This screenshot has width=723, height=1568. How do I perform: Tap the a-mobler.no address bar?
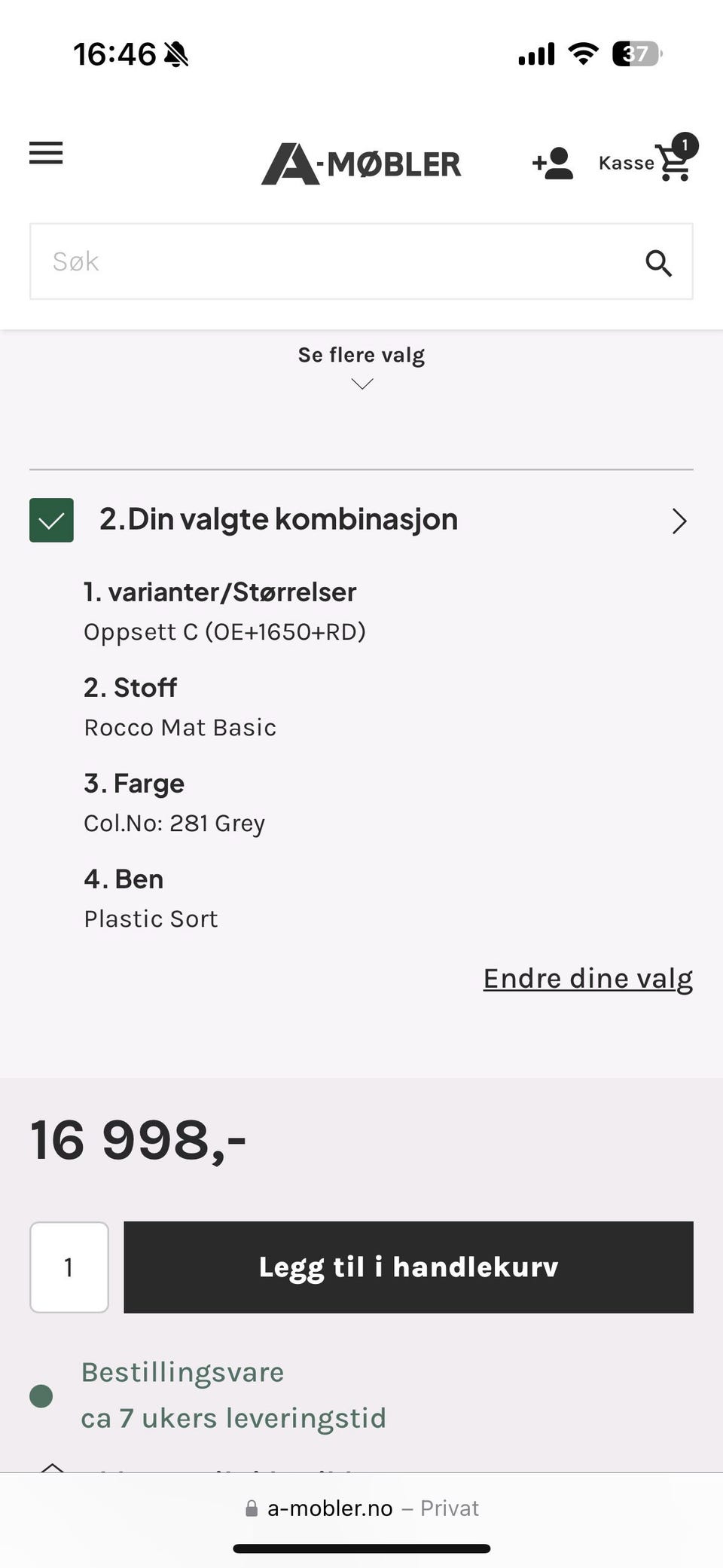point(361,1508)
